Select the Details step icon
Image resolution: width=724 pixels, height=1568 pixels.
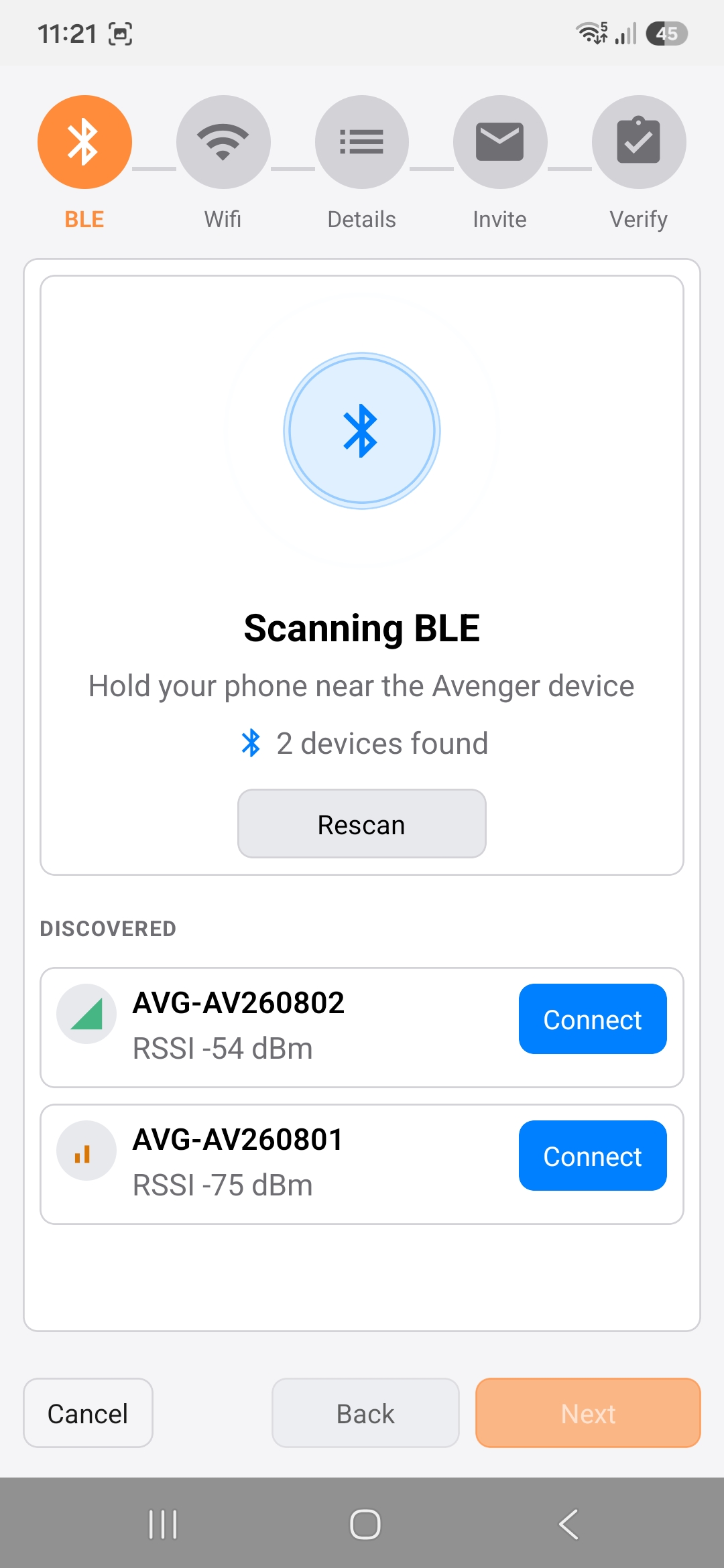362,142
